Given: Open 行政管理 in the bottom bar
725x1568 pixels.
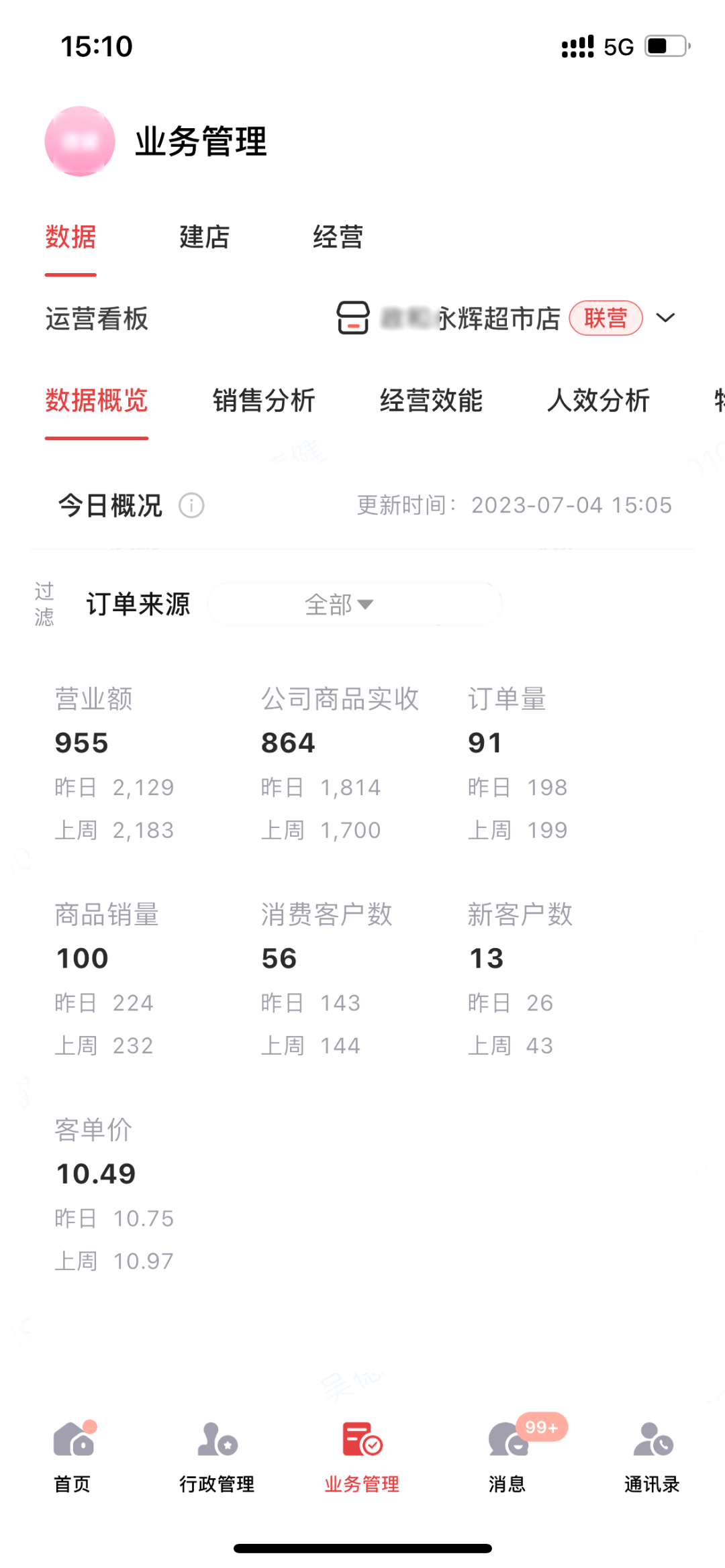Looking at the screenshot, I should pos(217,1455).
